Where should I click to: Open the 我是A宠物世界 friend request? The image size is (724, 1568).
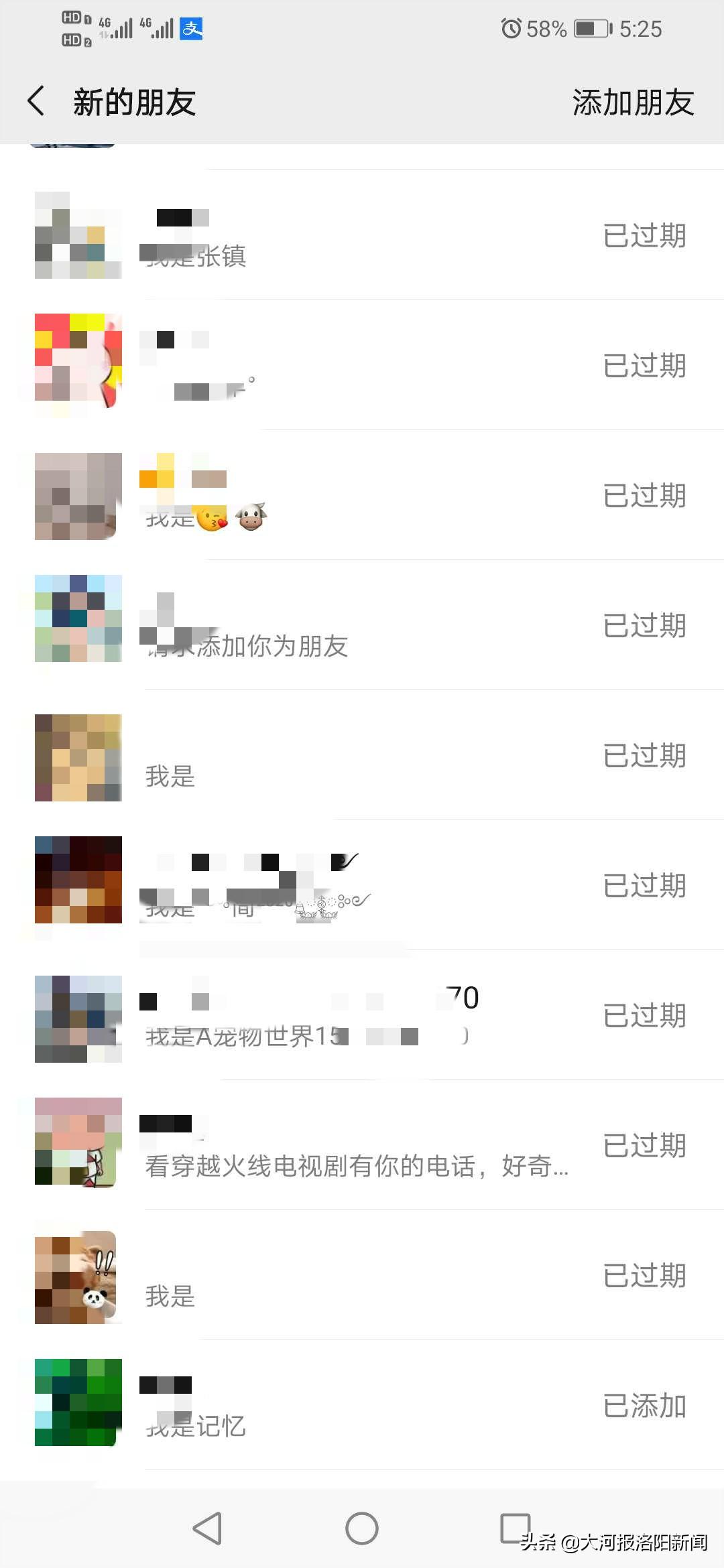[x=302, y=1019]
